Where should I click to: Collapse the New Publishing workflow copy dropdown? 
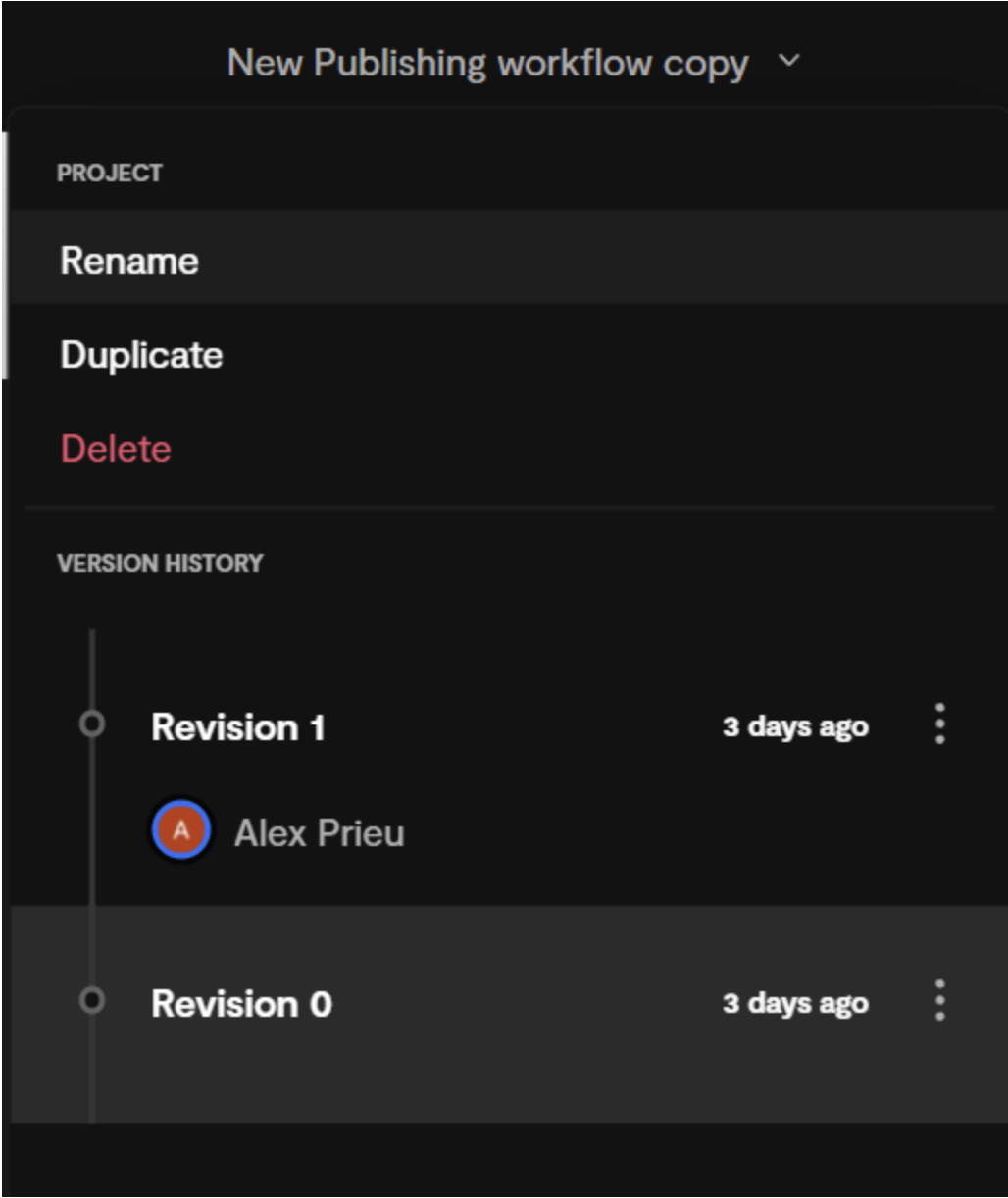[x=789, y=62]
